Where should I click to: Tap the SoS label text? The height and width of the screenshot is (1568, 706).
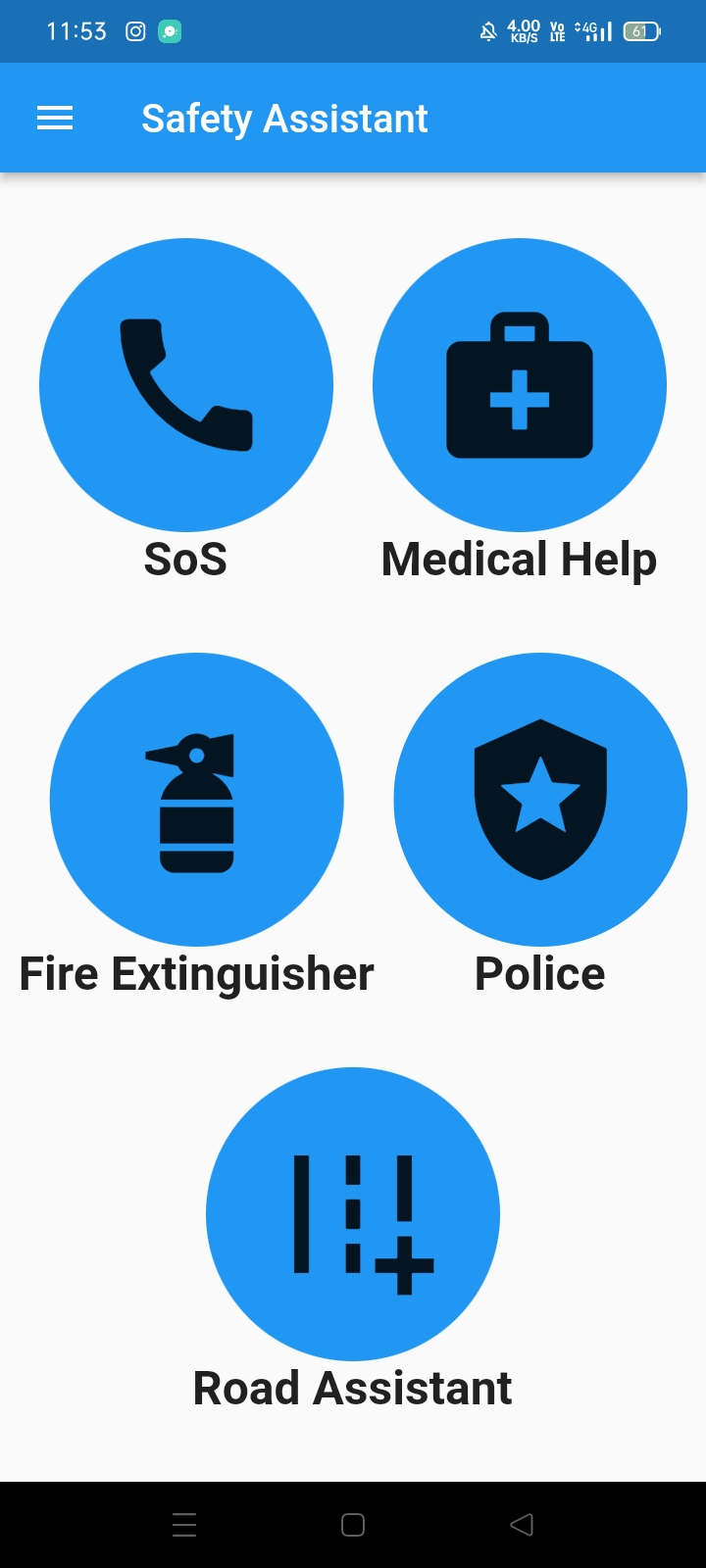(x=185, y=558)
